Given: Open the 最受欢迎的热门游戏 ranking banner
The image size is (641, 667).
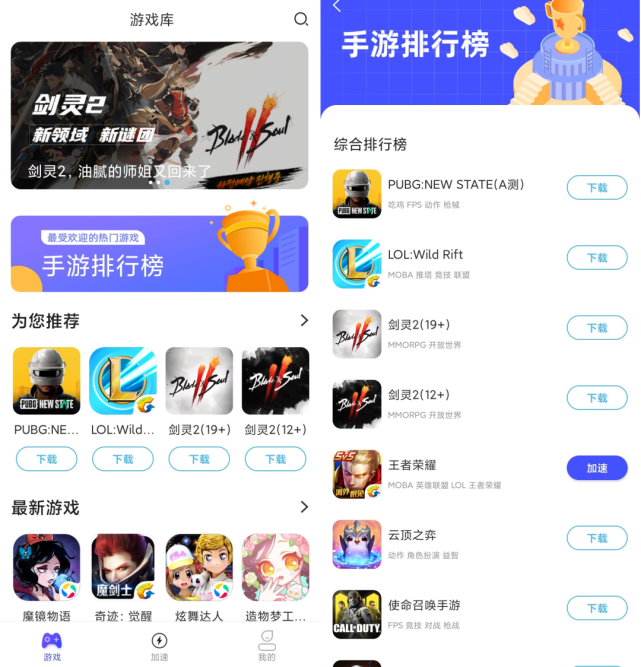Looking at the screenshot, I should [159, 251].
